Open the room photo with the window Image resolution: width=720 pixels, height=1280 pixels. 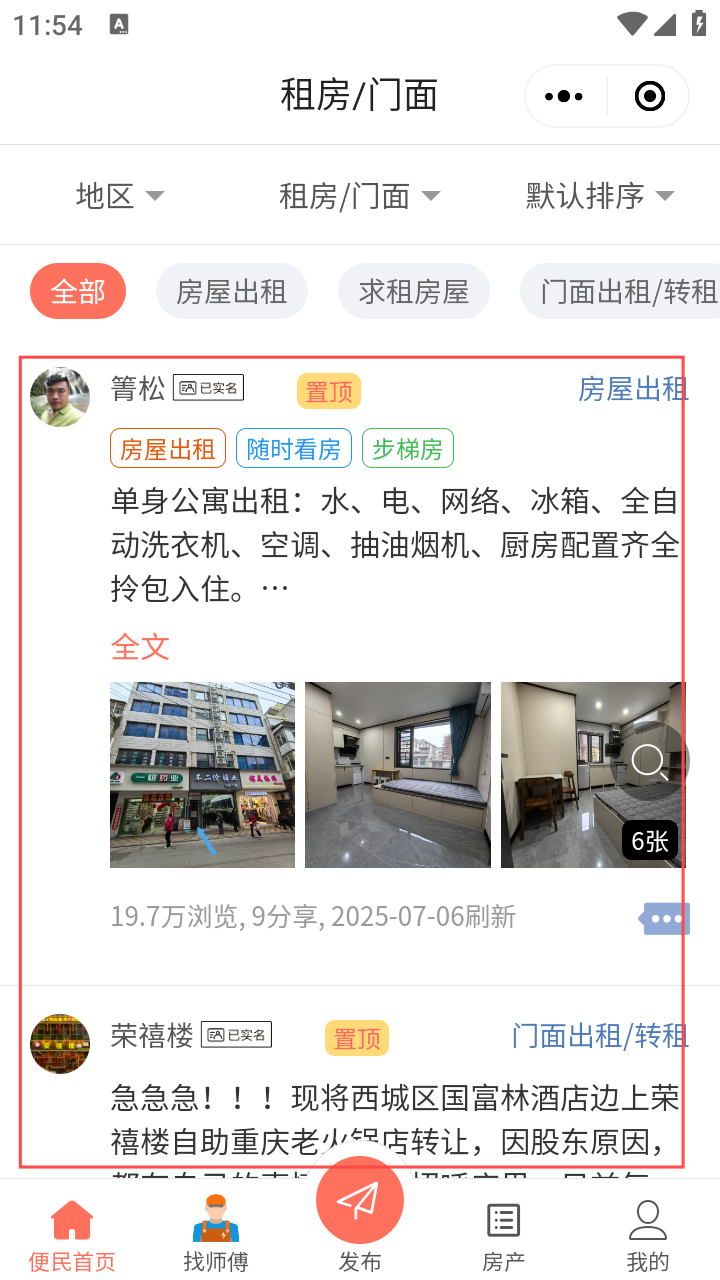point(397,774)
